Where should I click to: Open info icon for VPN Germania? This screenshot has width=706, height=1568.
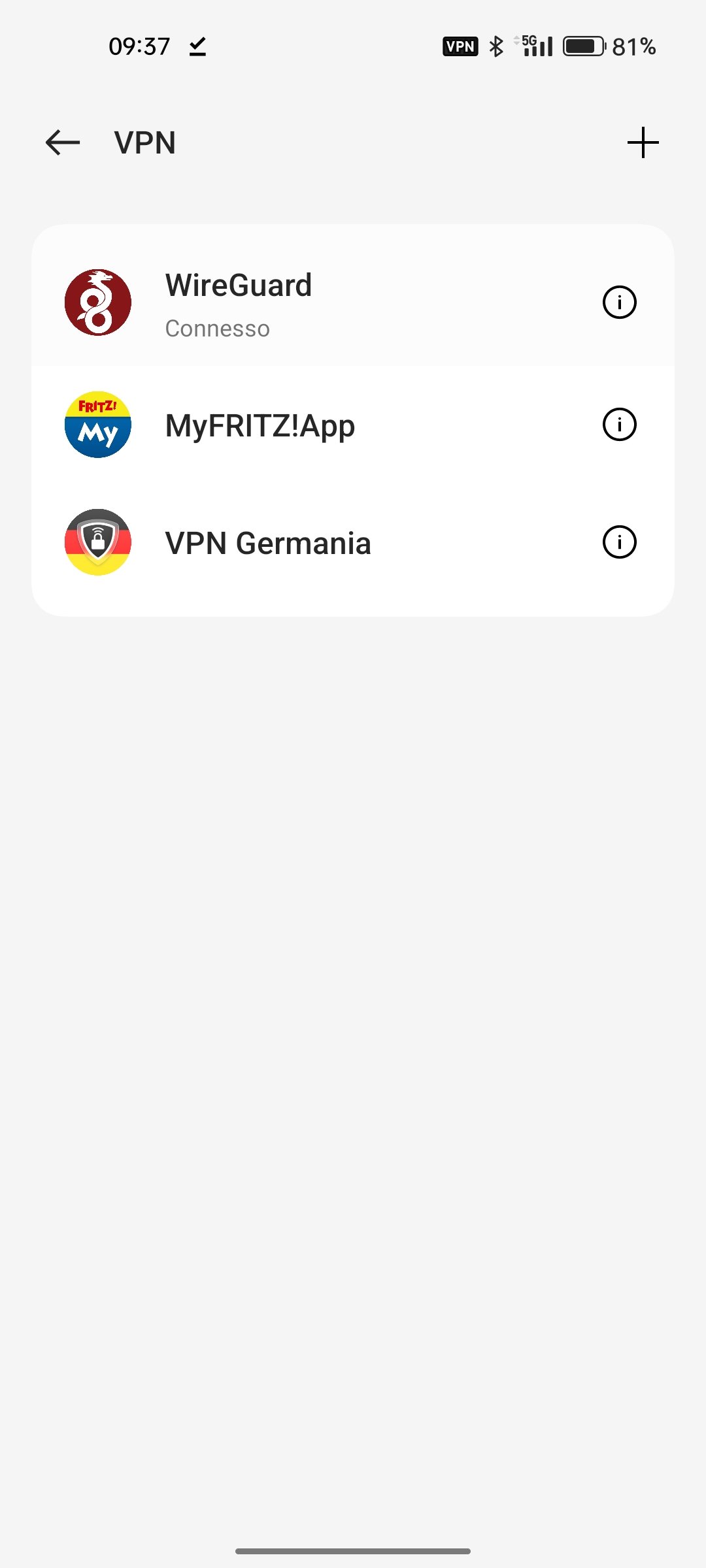619,542
